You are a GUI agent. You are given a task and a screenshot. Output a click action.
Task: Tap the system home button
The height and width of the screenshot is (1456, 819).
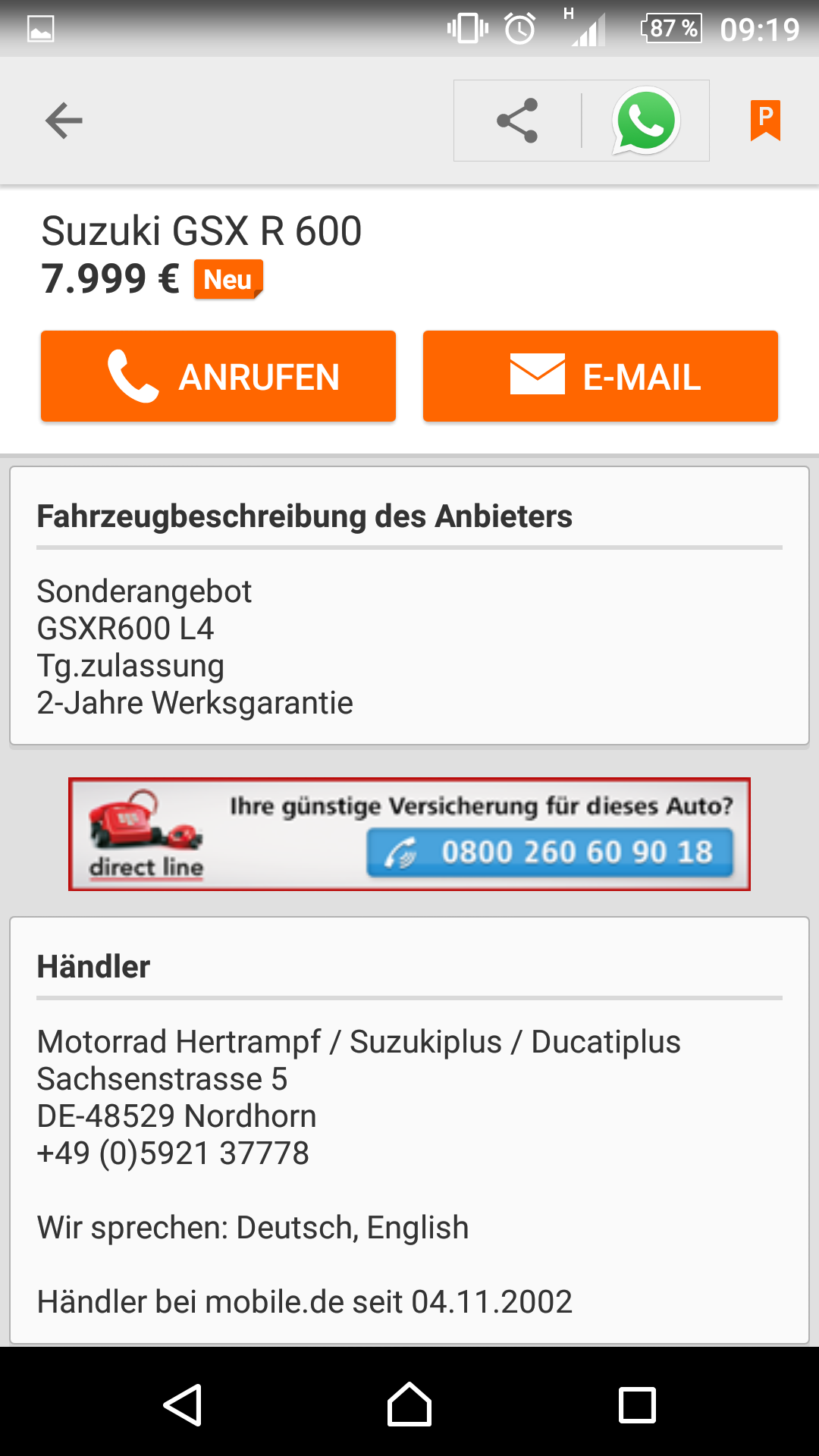(409, 1405)
